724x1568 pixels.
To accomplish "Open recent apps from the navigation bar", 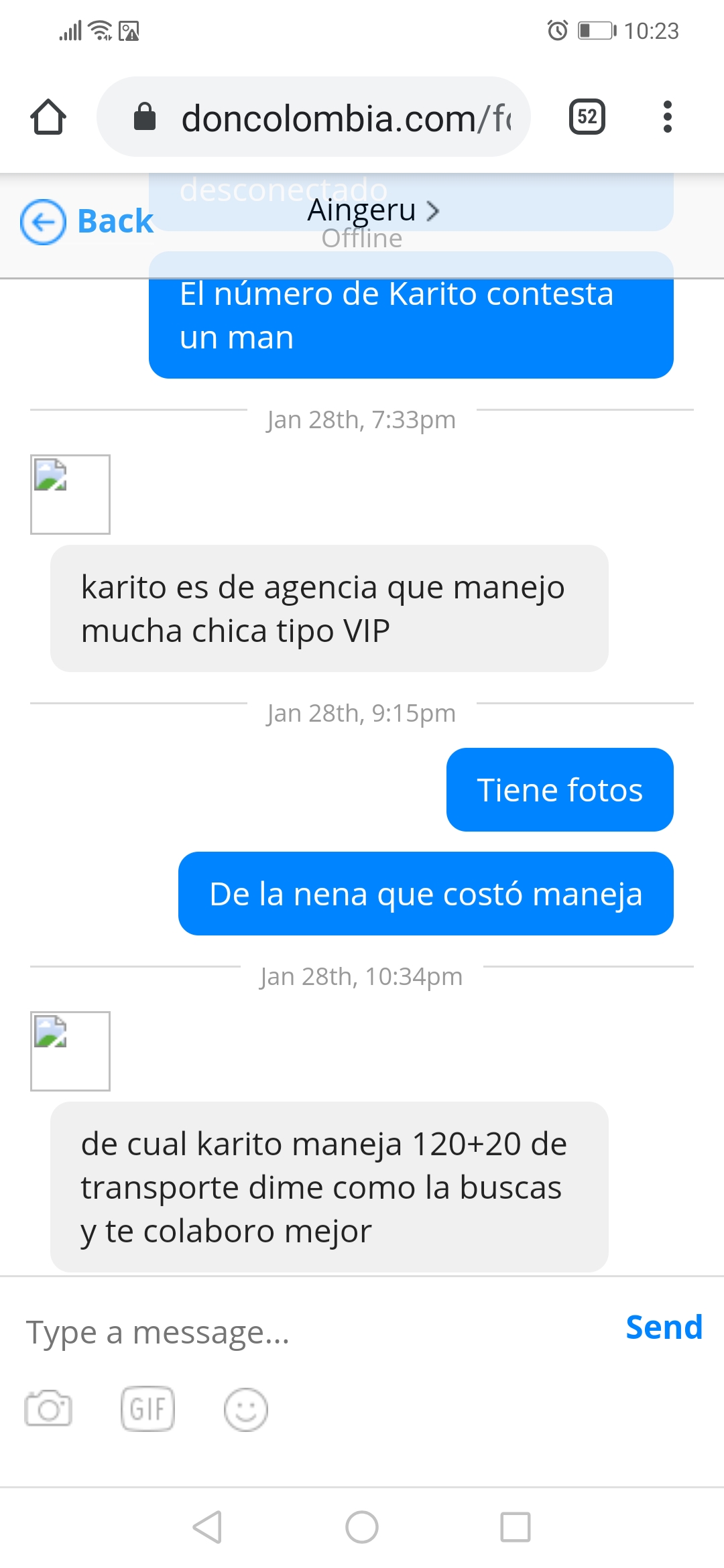I will [515, 1528].
